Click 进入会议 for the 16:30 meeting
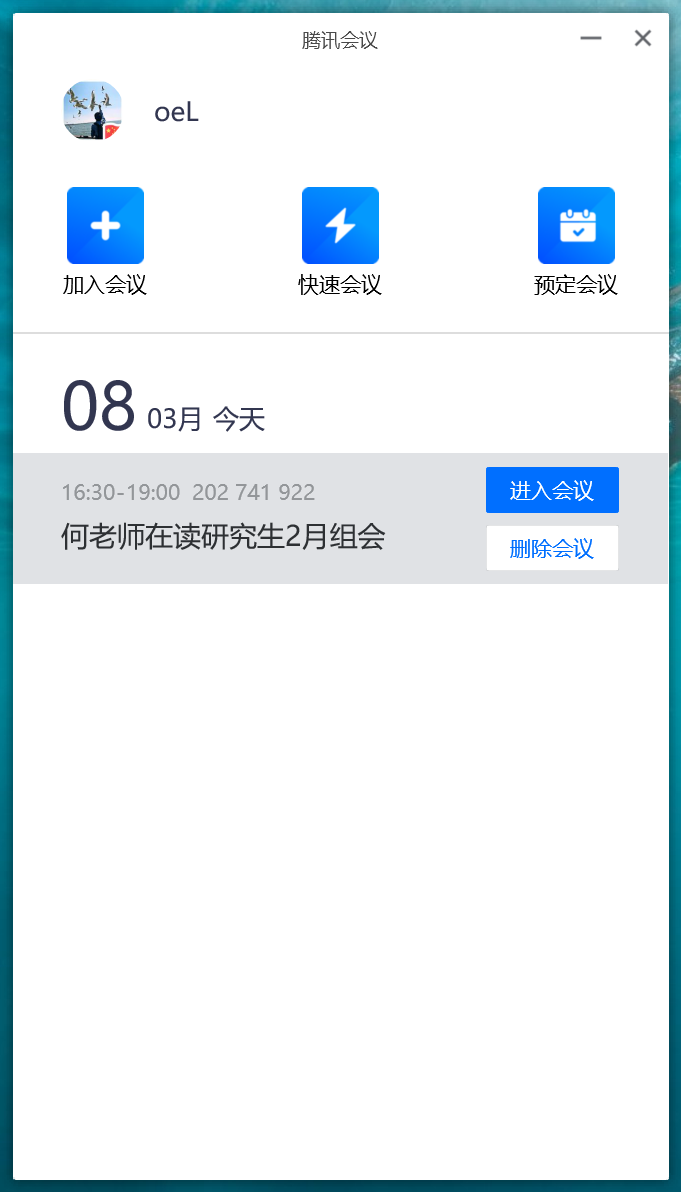The image size is (681, 1192). coord(552,490)
